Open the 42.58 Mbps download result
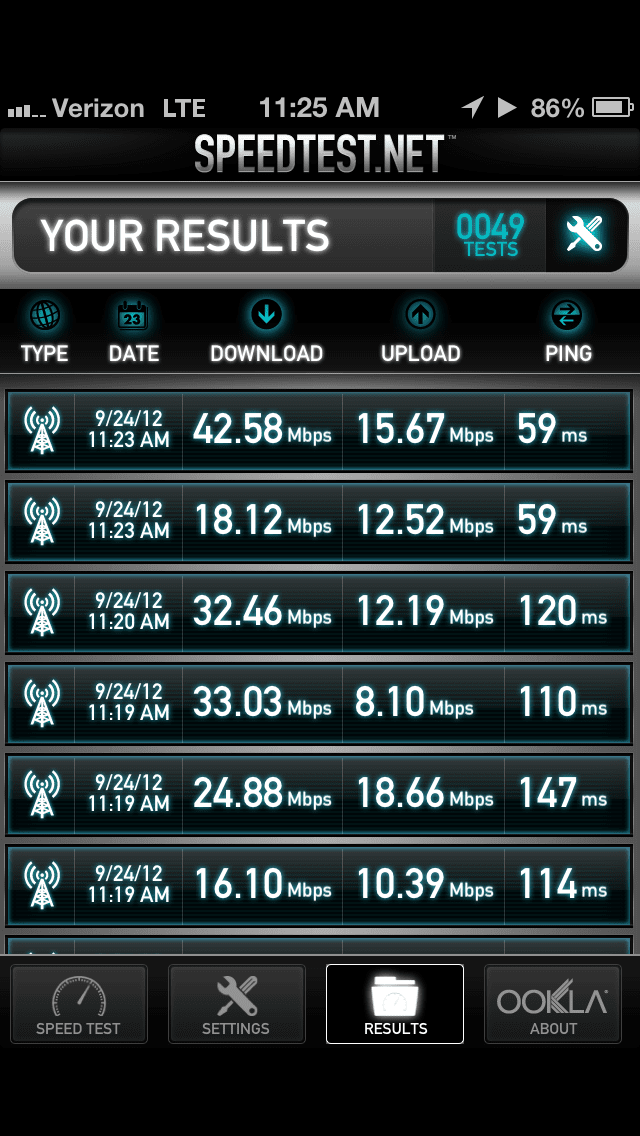Viewport: 640px width, 1136px height. [x=319, y=431]
